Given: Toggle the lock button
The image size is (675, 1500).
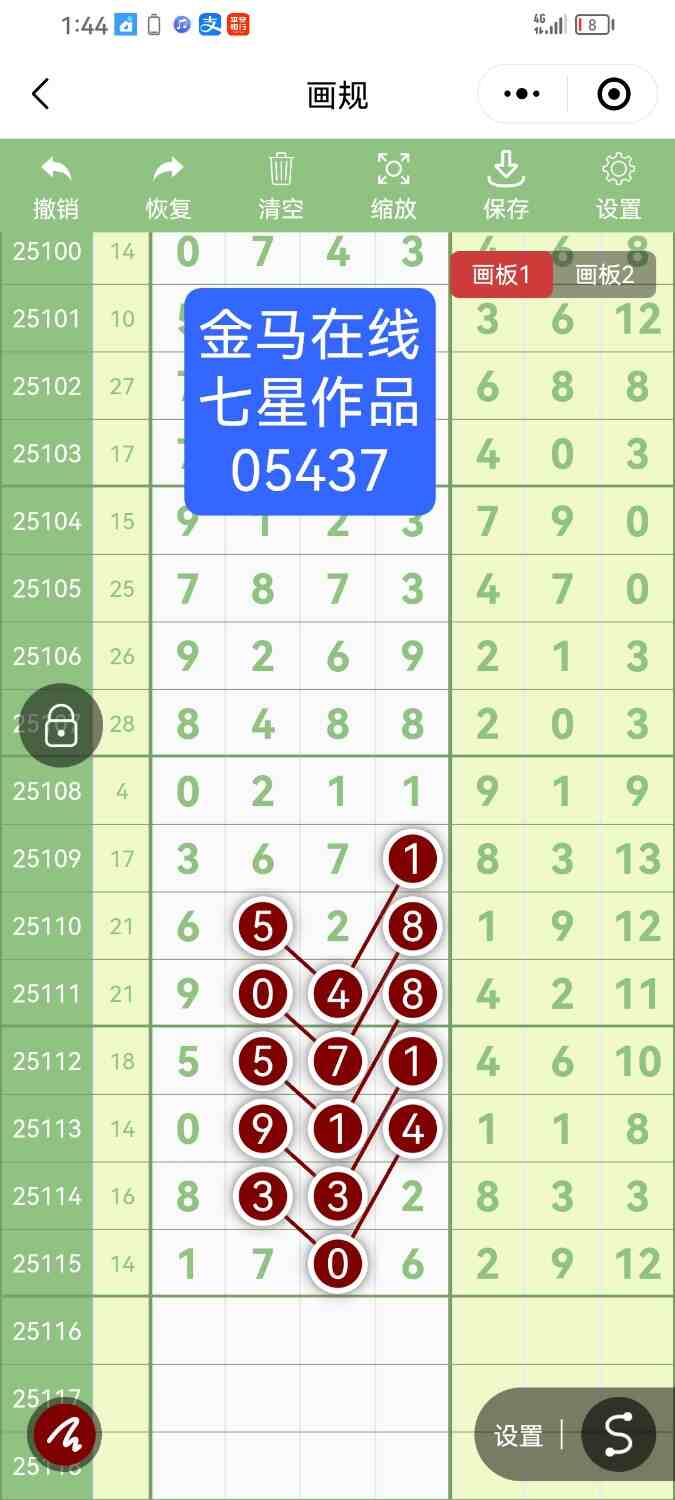Looking at the screenshot, I should tap(62, 725).
